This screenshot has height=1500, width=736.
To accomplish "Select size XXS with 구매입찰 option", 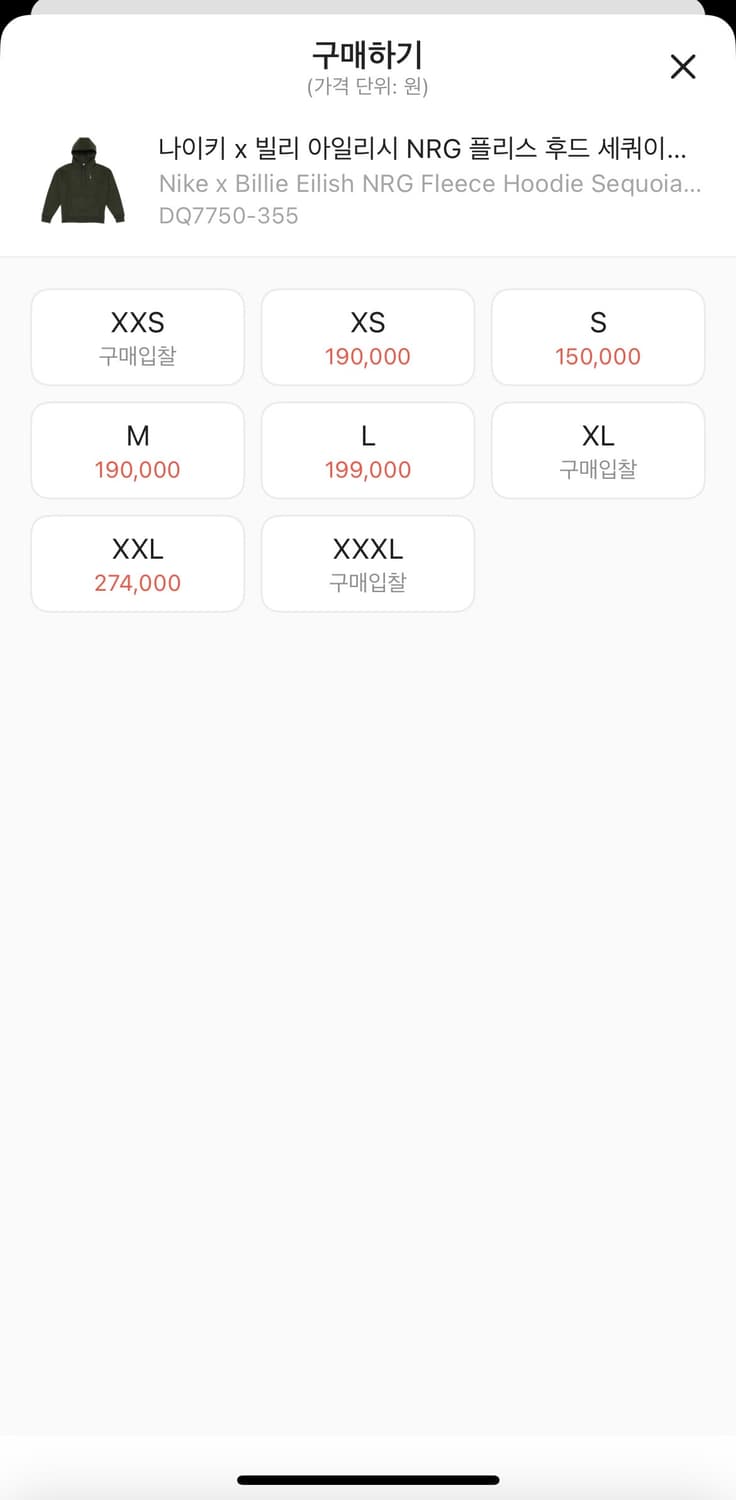I will pyautogui.click(x=137, y=337).
